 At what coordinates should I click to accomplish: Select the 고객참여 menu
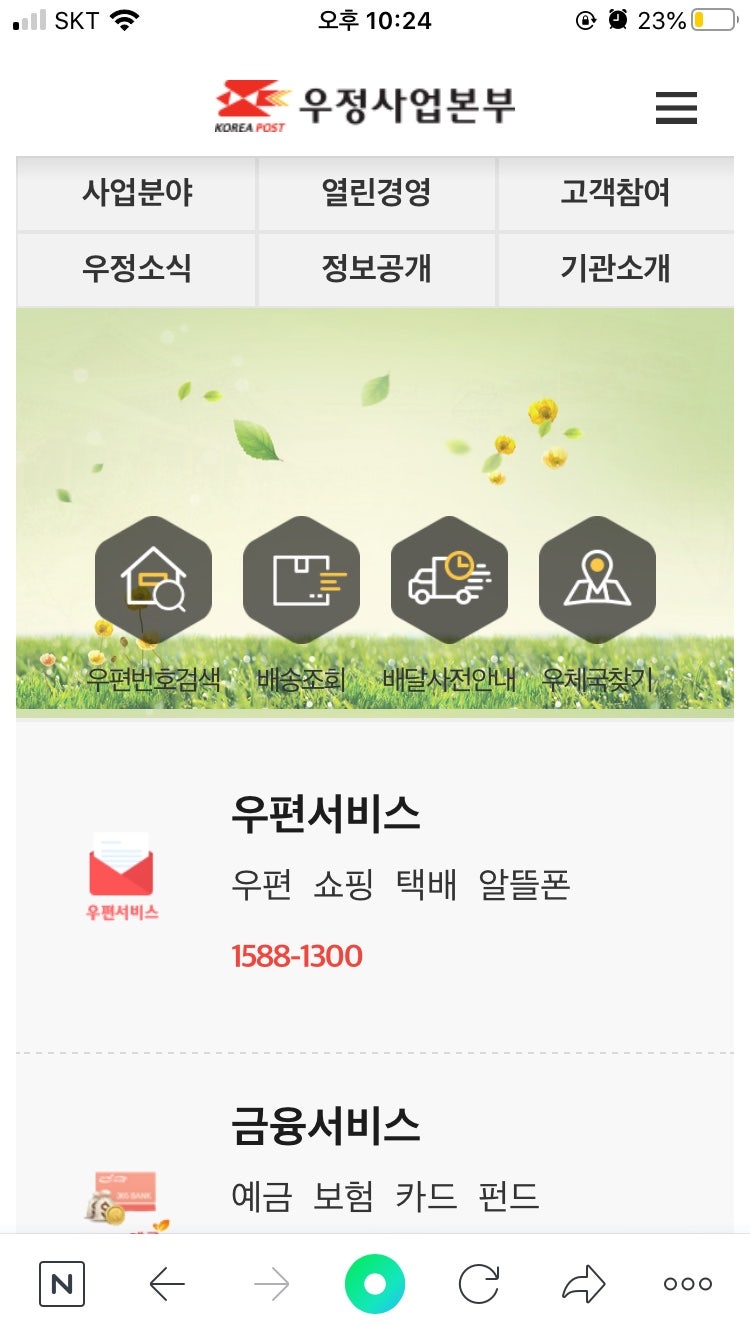pos(615,193)
